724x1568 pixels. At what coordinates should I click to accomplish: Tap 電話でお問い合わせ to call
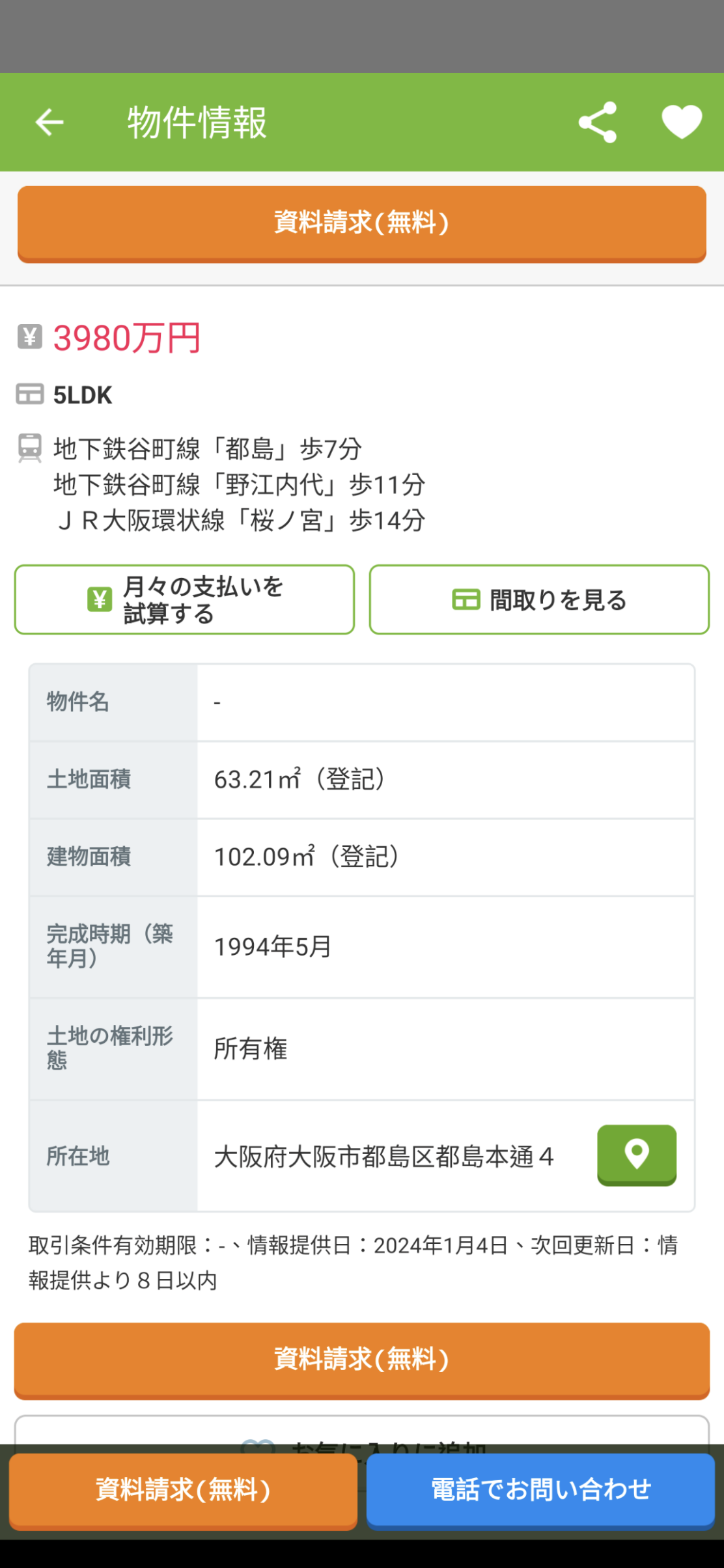pyautogui.click(x=540, y=1491)
